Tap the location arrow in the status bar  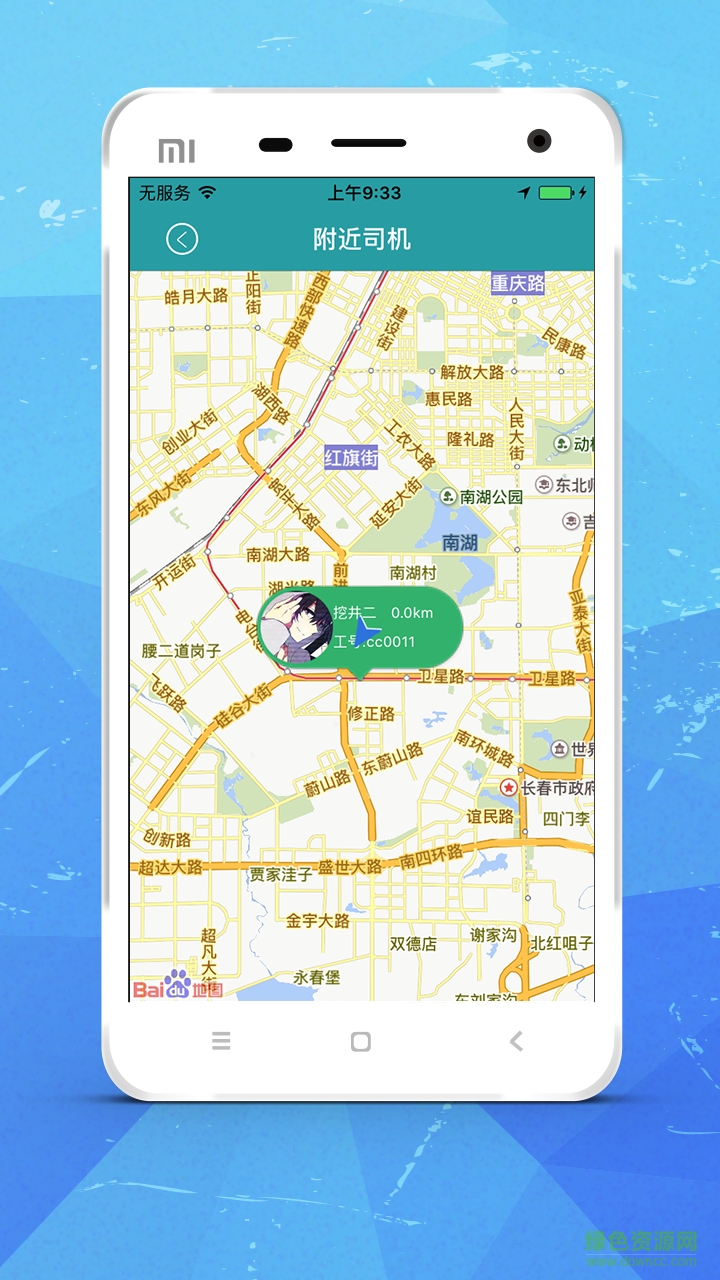click(522, 192)
